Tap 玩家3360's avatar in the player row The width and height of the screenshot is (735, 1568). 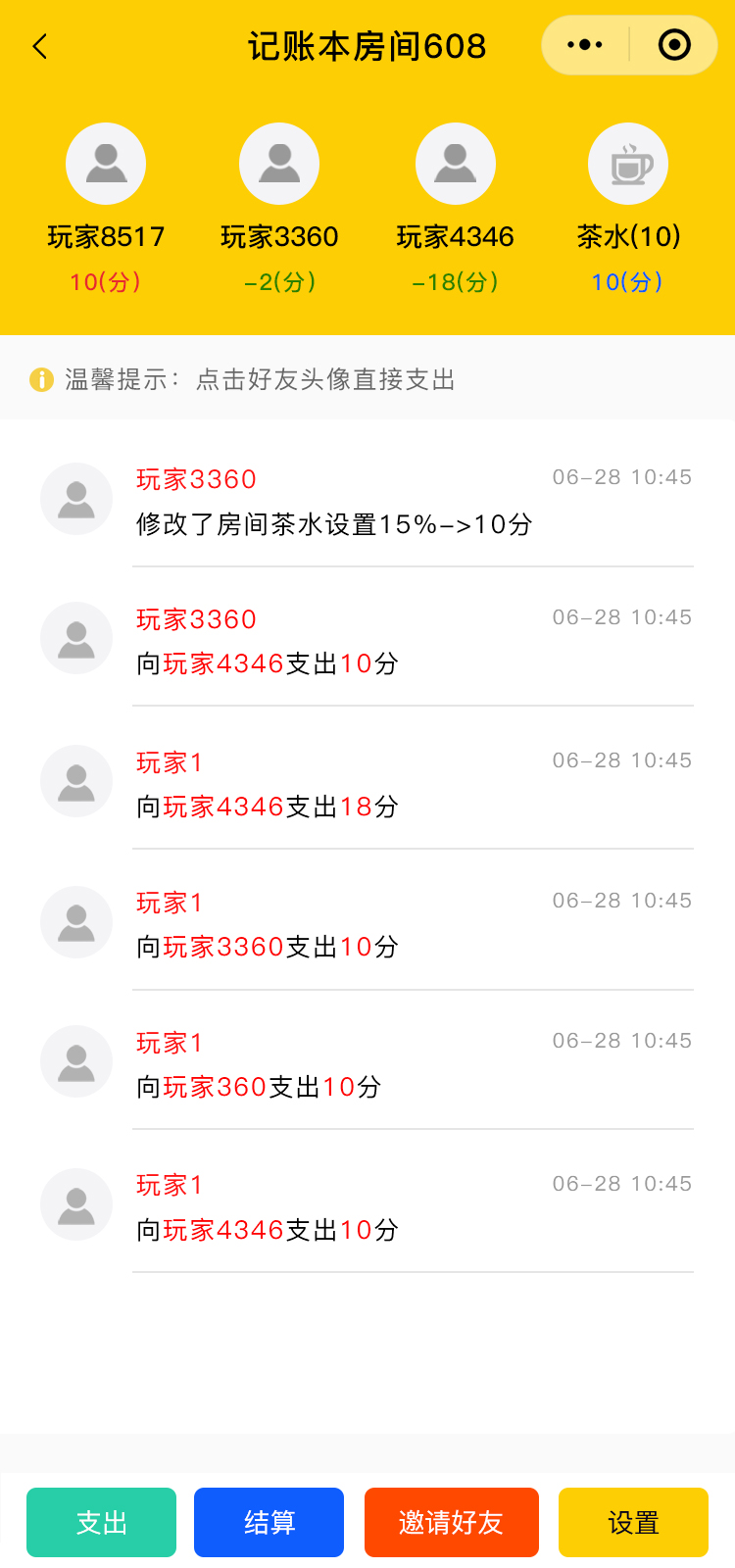point(279,164)
